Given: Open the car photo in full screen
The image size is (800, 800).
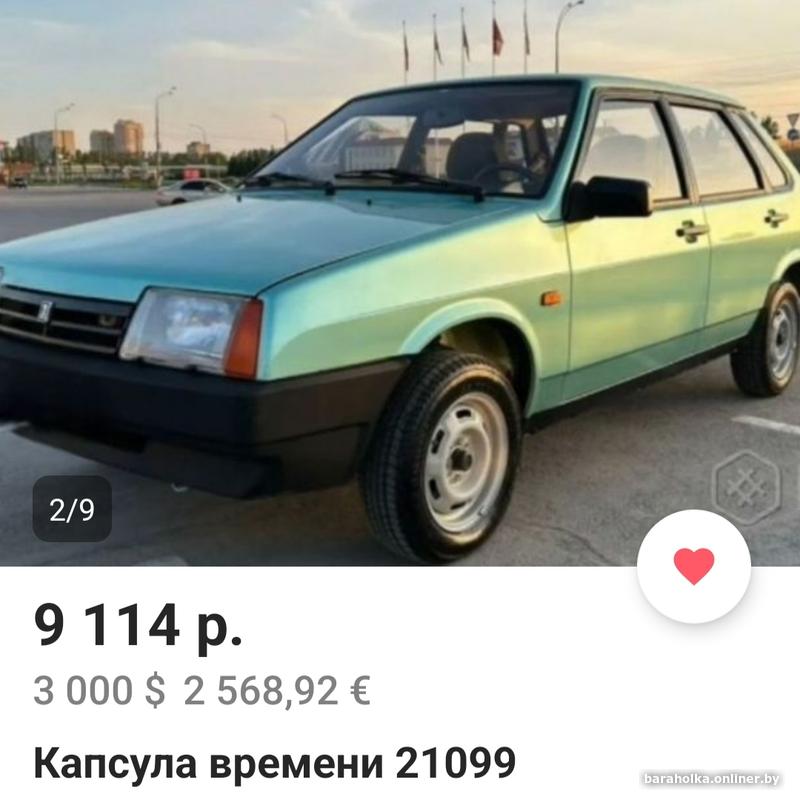Looking at the screenshot, I should (x=400, y=280).
